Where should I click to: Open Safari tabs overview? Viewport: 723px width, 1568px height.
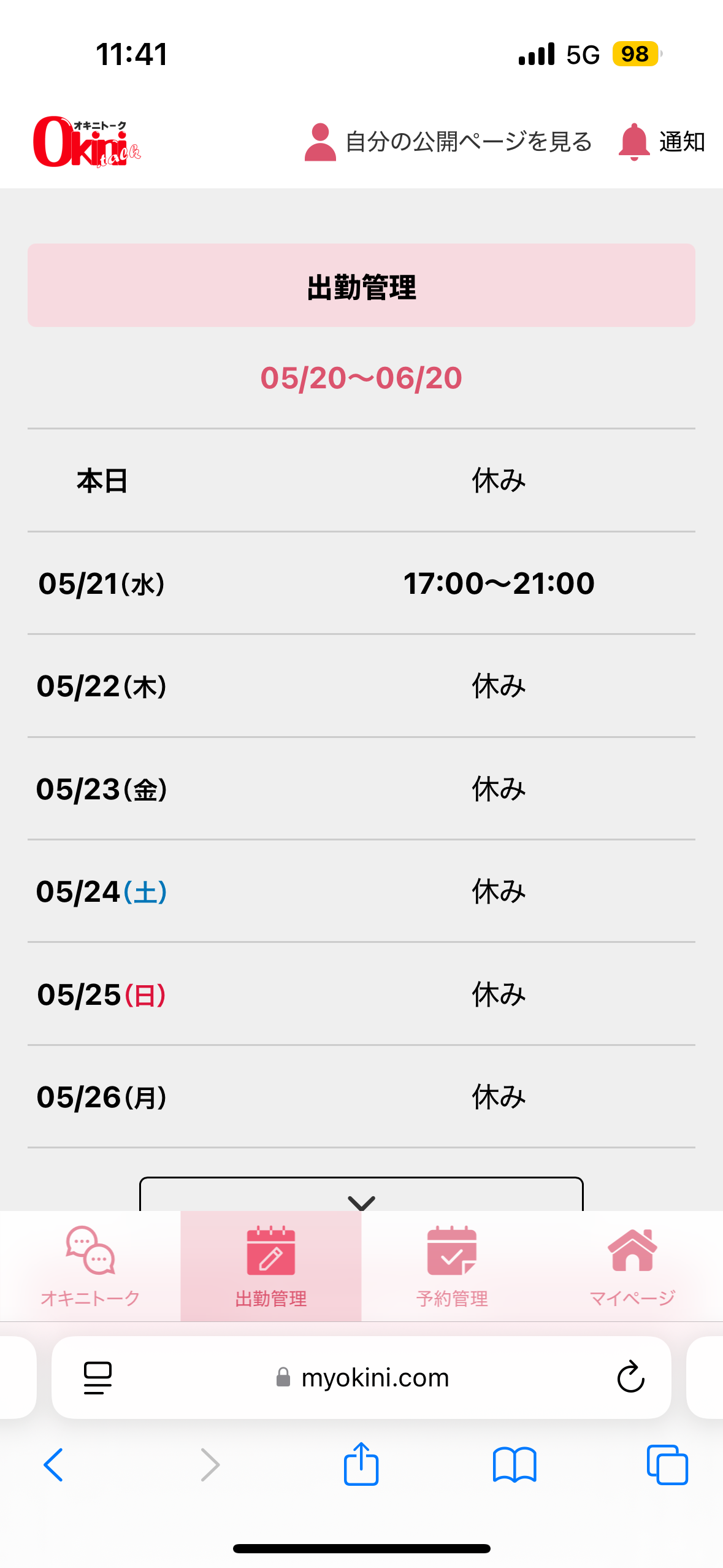click(x=667, y=1465)
